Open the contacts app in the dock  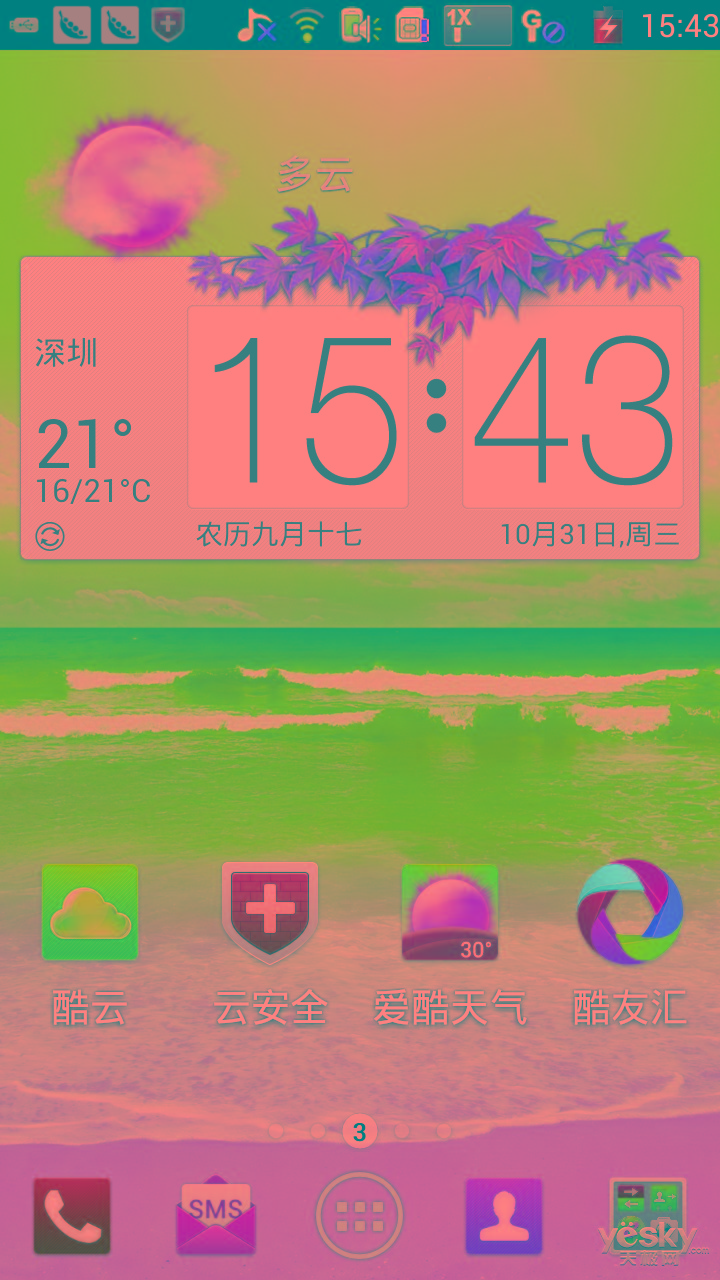click(x=504, y=1216)
